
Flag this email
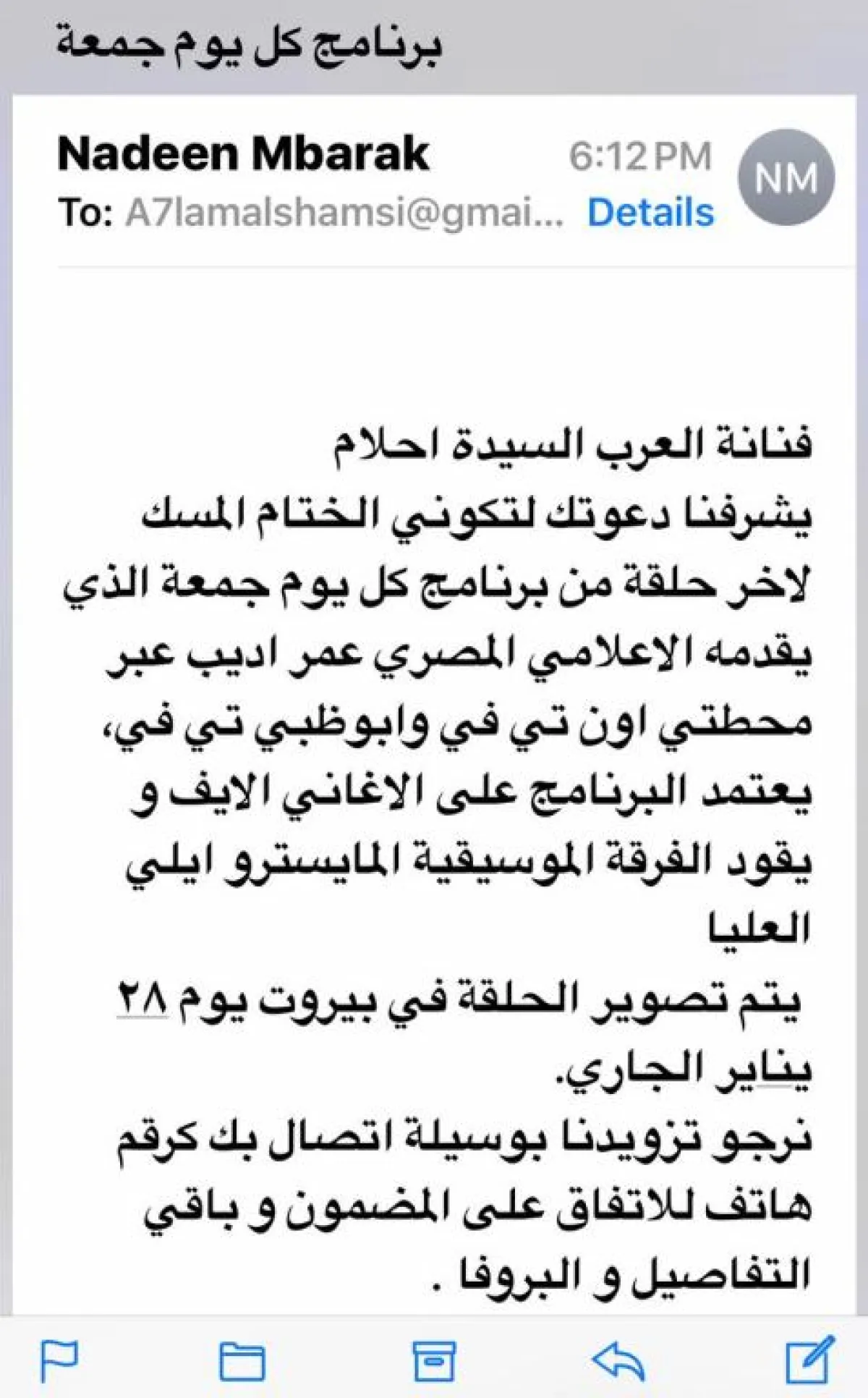click(x=59, y=1360)
